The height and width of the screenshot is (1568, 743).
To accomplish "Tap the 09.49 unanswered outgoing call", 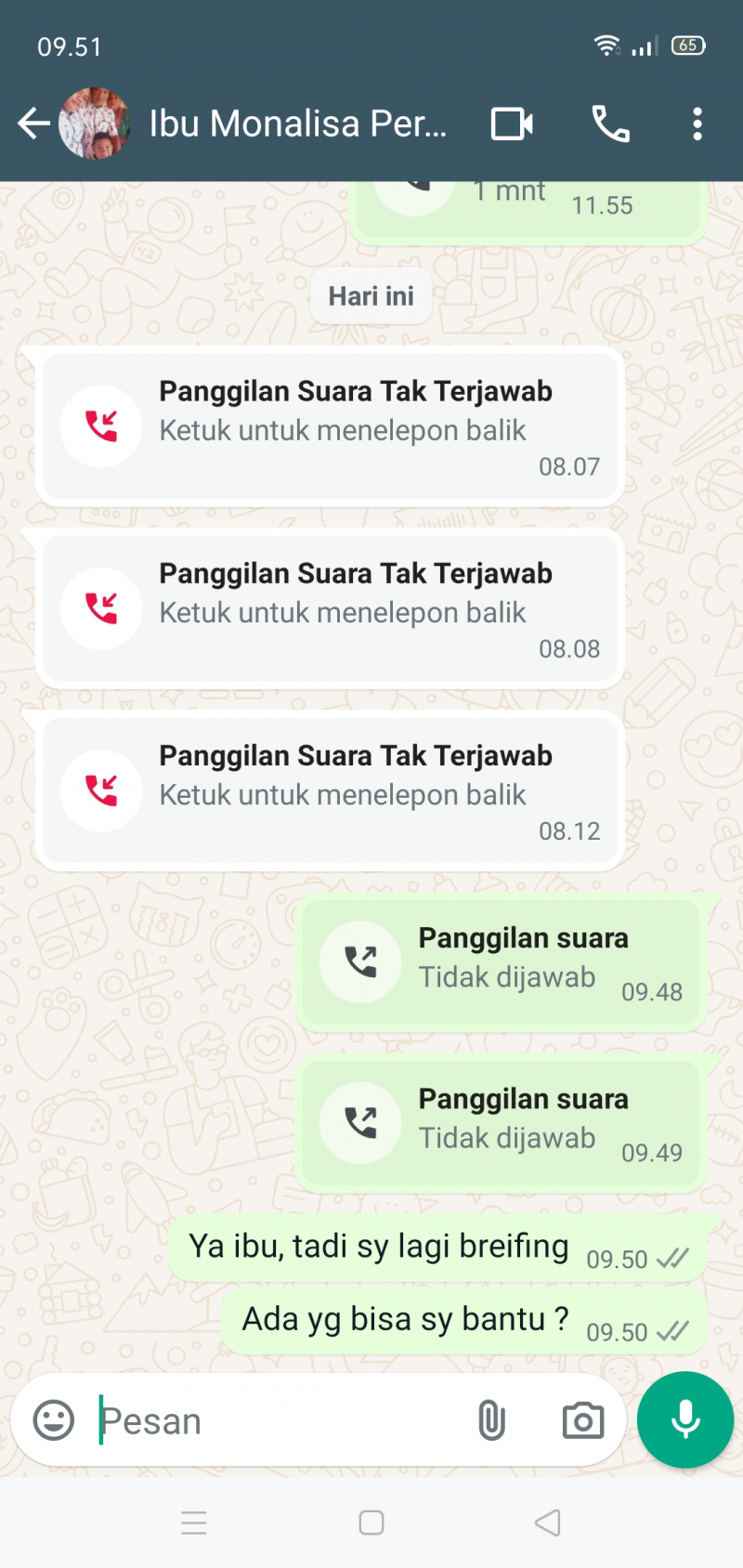I will (502, 1122).
